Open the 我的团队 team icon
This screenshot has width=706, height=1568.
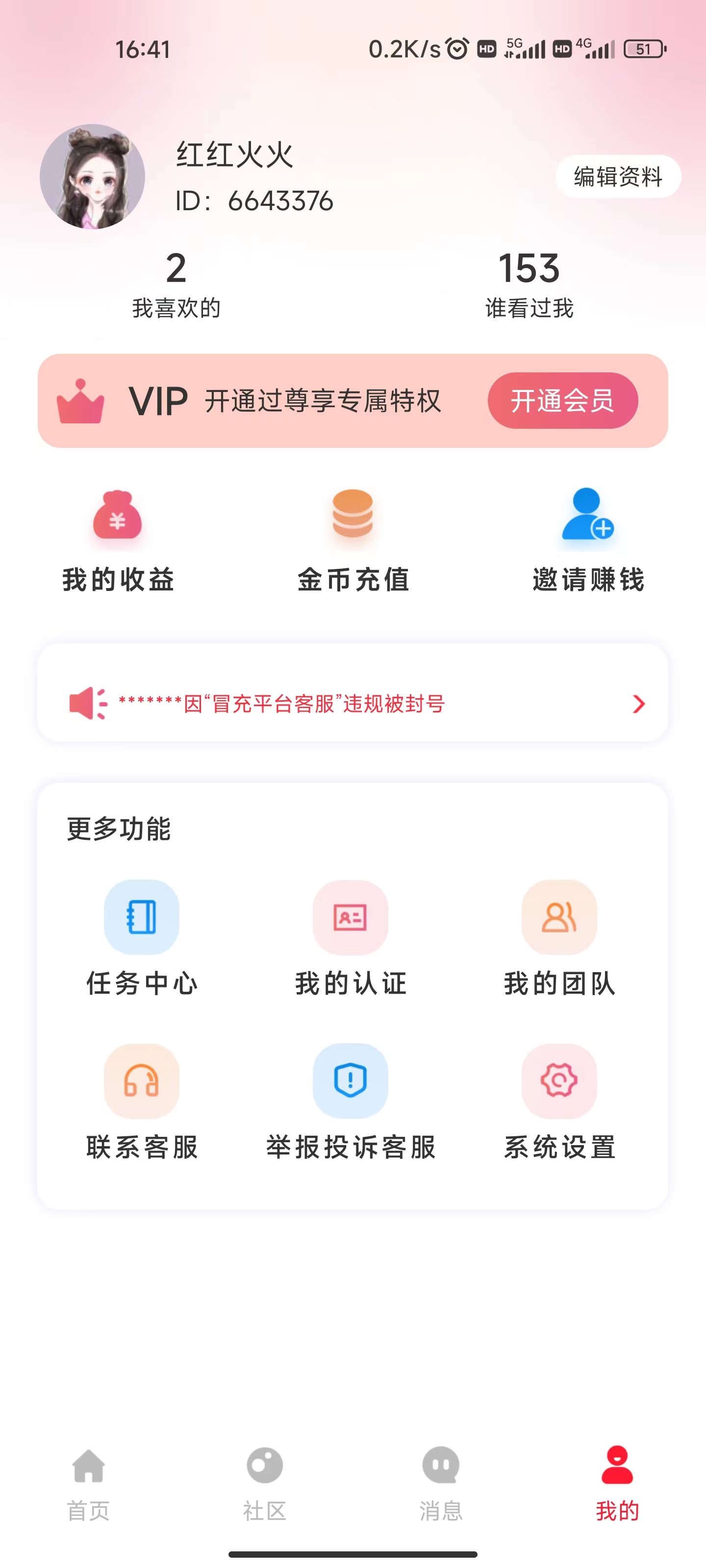click(558, 918)
